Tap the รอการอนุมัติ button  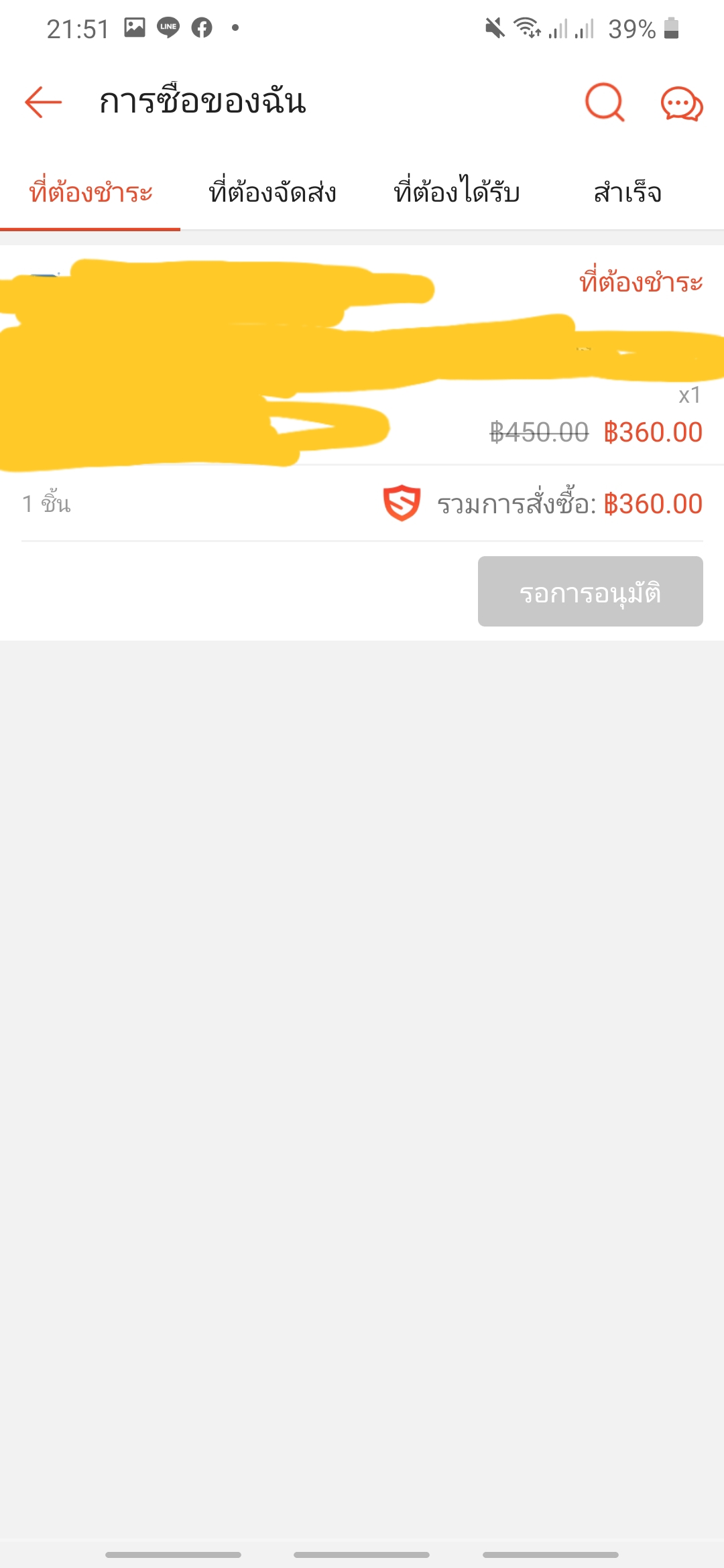point(590,592)
